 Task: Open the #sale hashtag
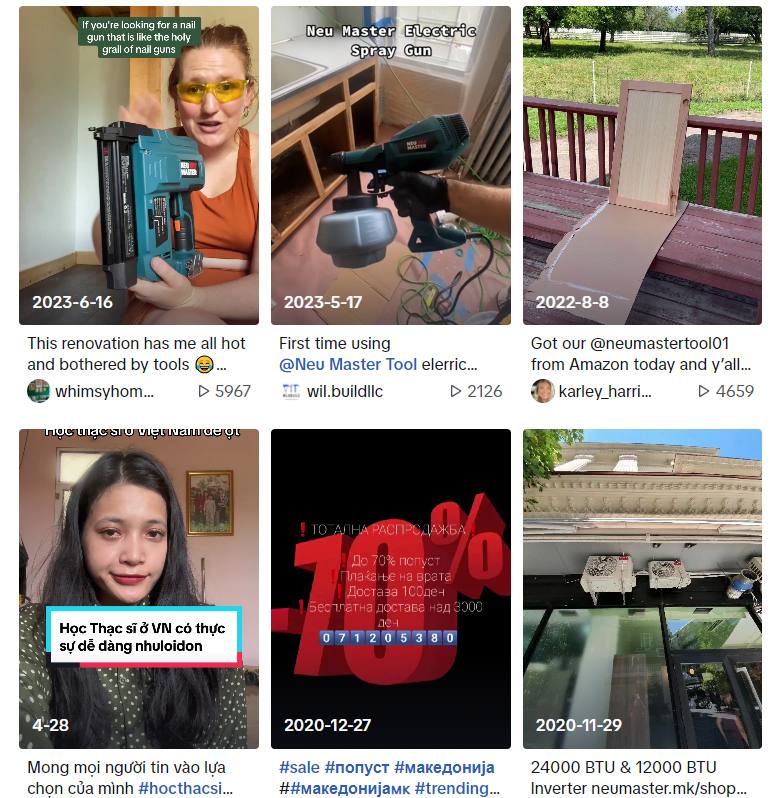click(x=300, y=768)
